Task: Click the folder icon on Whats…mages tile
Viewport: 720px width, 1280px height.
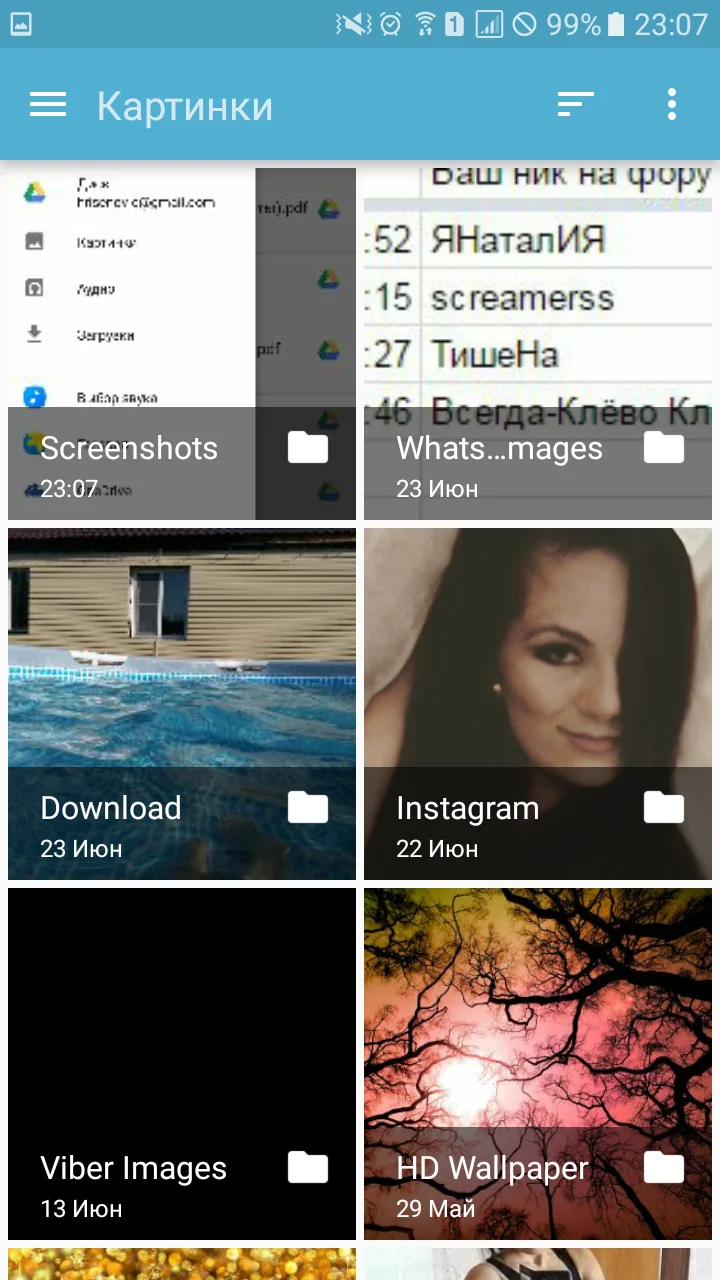Action: 663,447
